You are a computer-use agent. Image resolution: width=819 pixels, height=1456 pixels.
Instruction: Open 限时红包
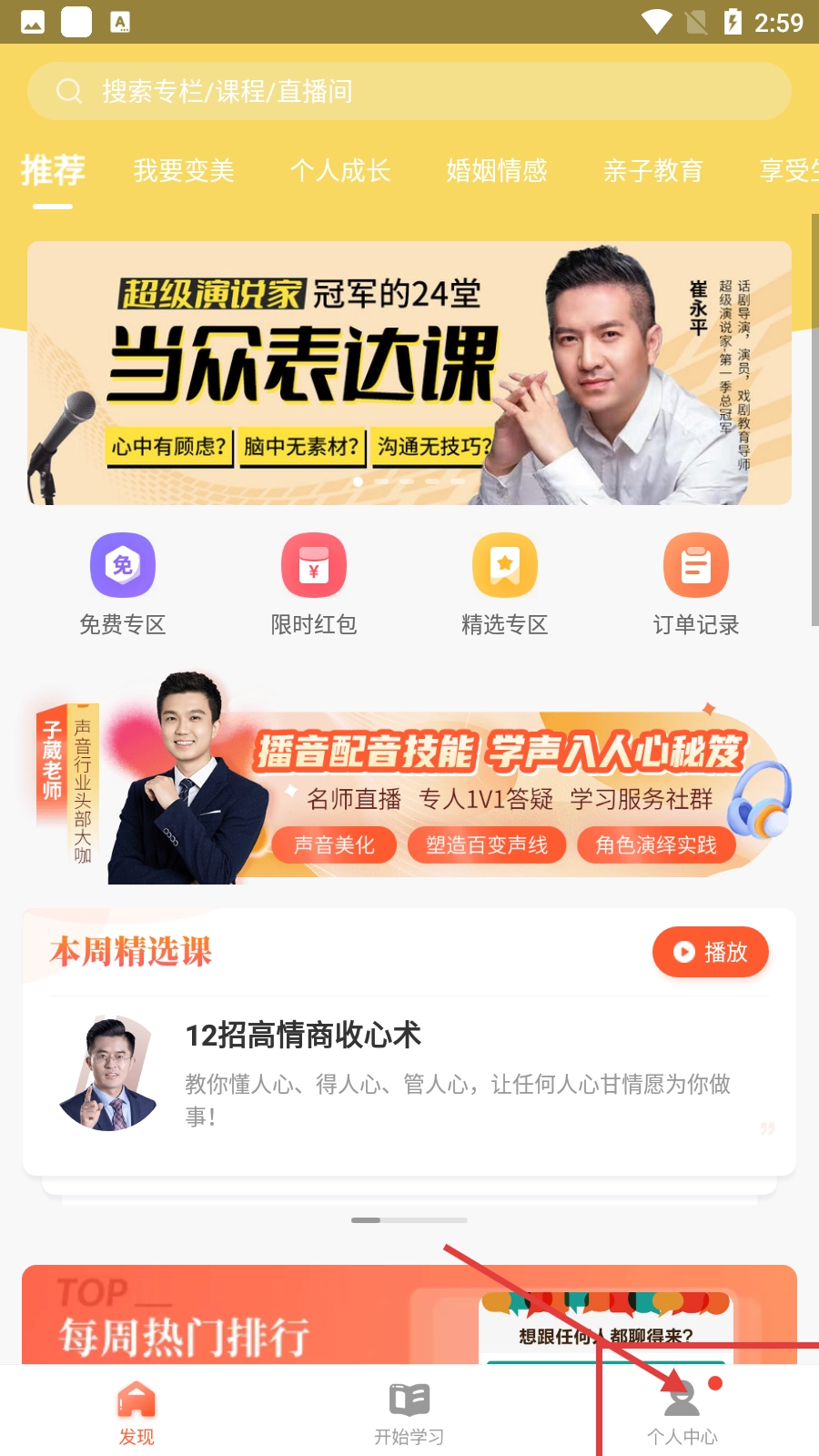click(x=314, y=584)
